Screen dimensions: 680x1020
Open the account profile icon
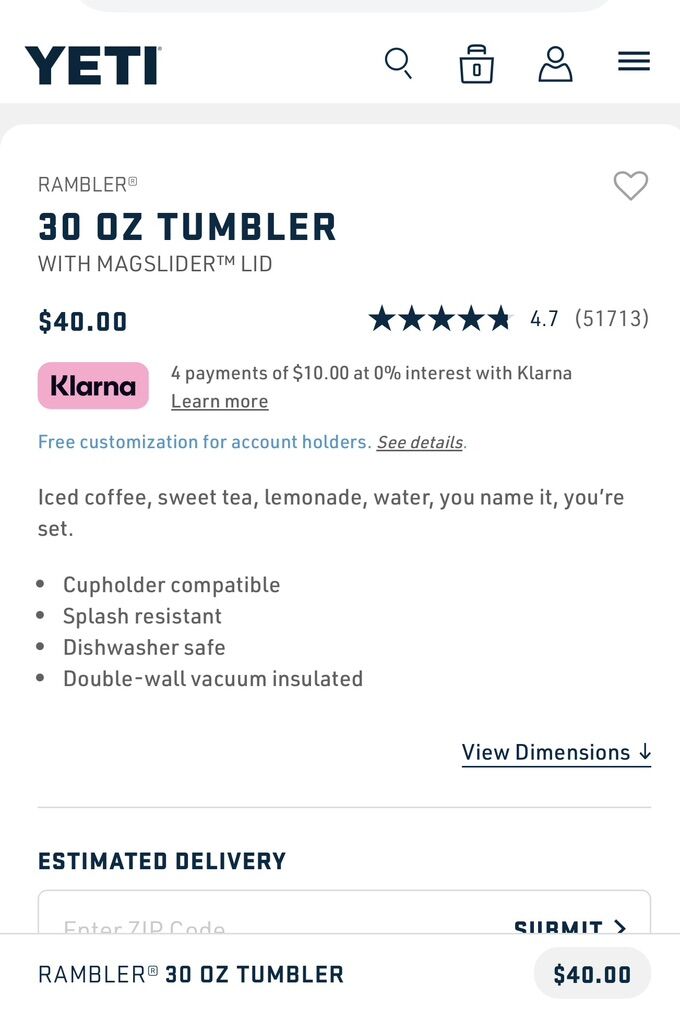click(555, 64)
